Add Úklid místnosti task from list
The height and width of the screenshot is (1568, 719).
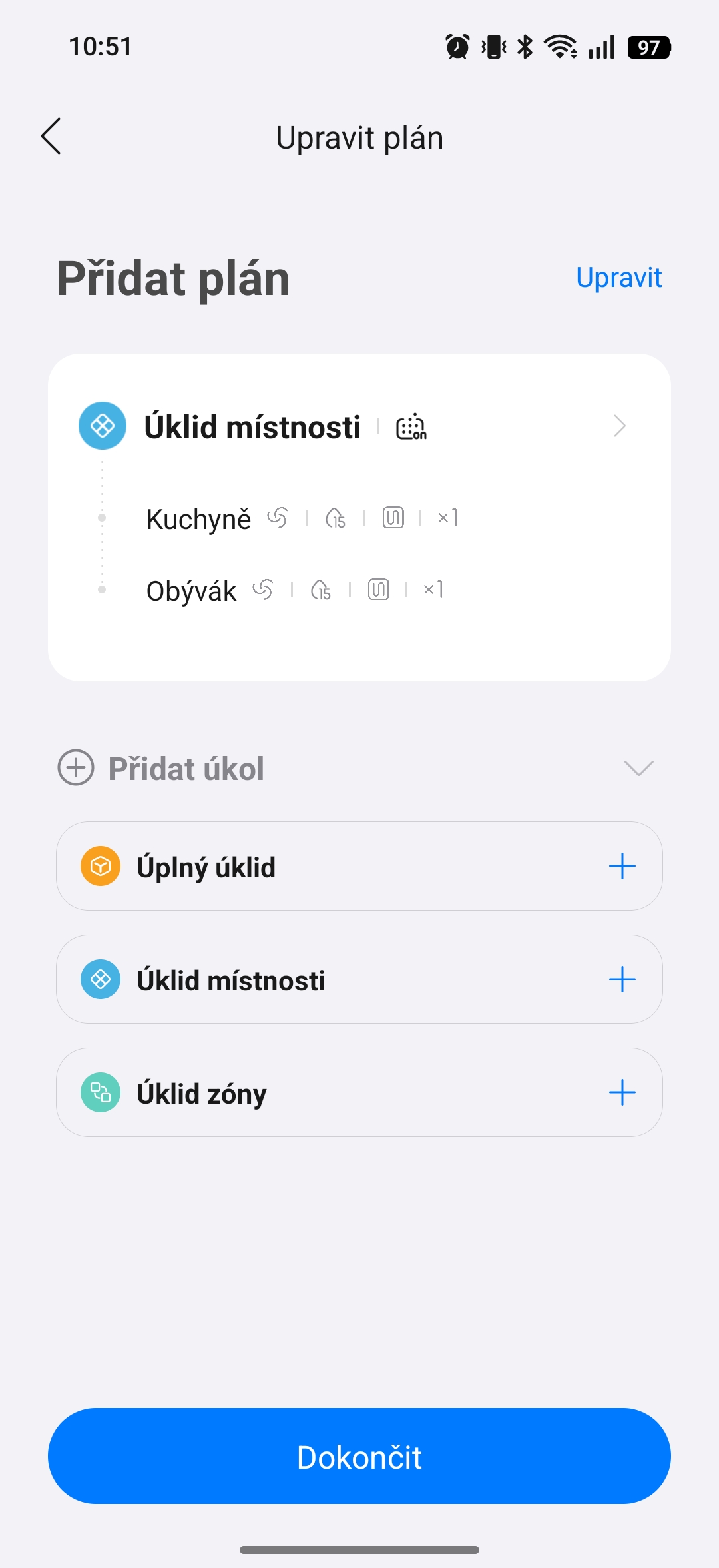click(x=622, y=980)
